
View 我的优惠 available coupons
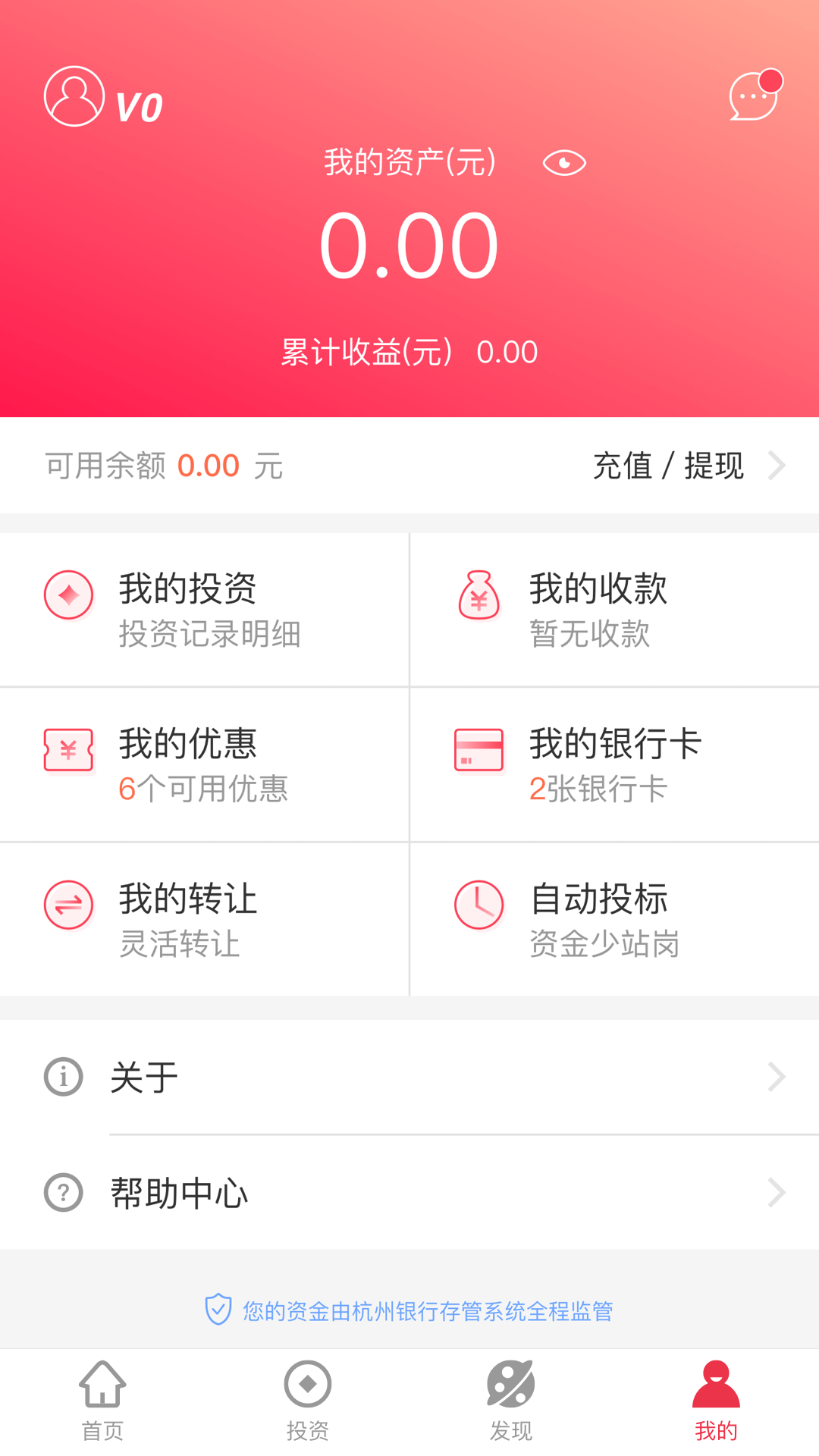click(205, 764)
